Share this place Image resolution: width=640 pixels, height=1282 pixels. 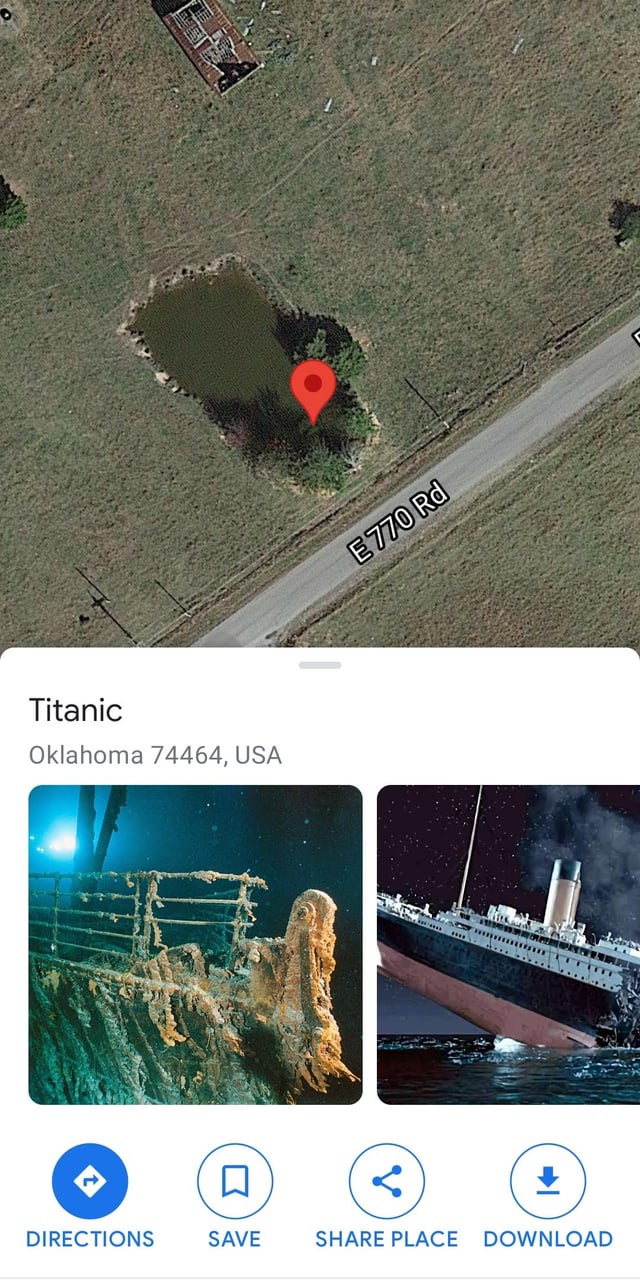click(387, 1182)
